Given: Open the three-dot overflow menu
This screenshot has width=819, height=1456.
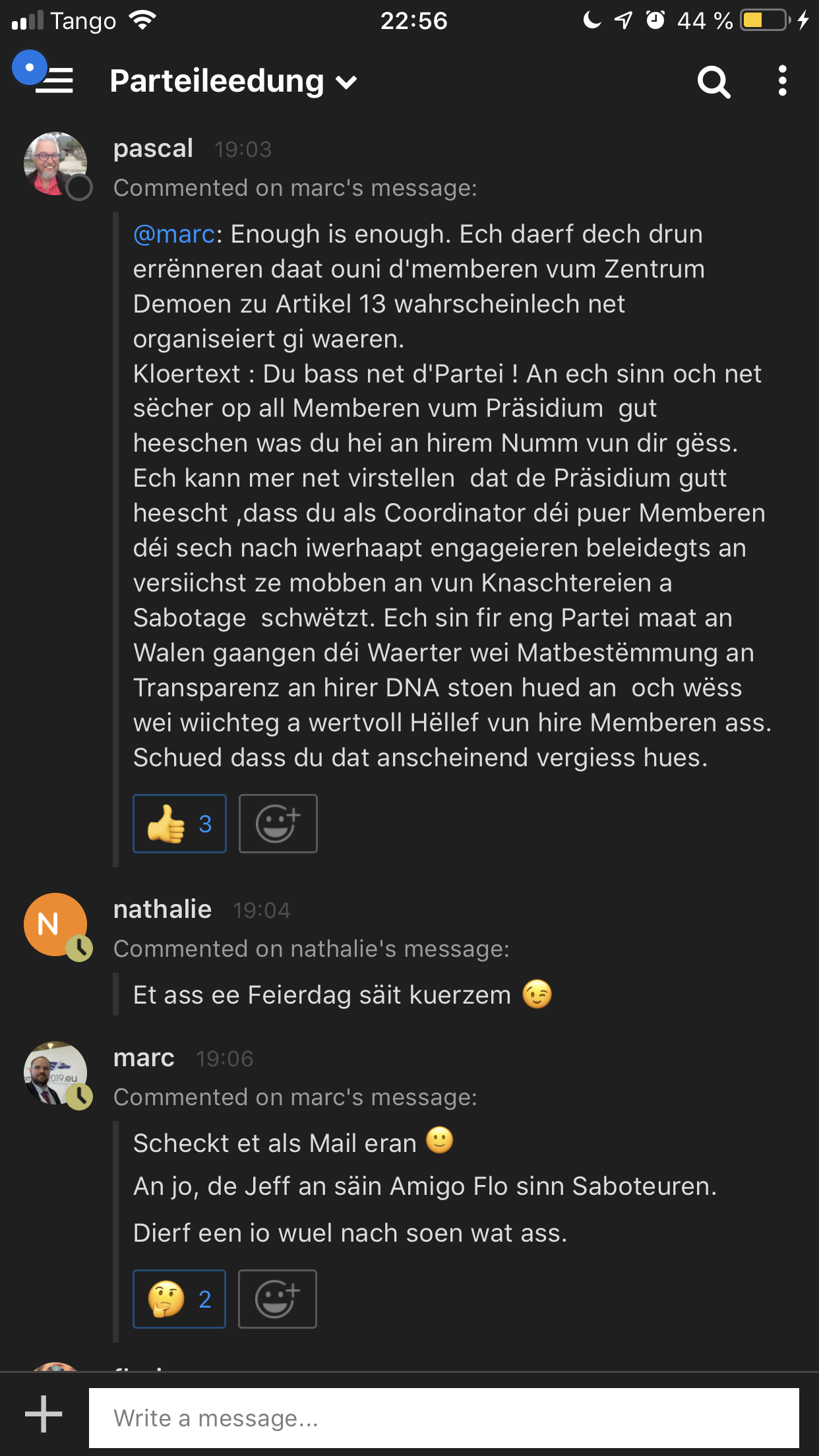Looking at the screenshot, I should [782, 80].
